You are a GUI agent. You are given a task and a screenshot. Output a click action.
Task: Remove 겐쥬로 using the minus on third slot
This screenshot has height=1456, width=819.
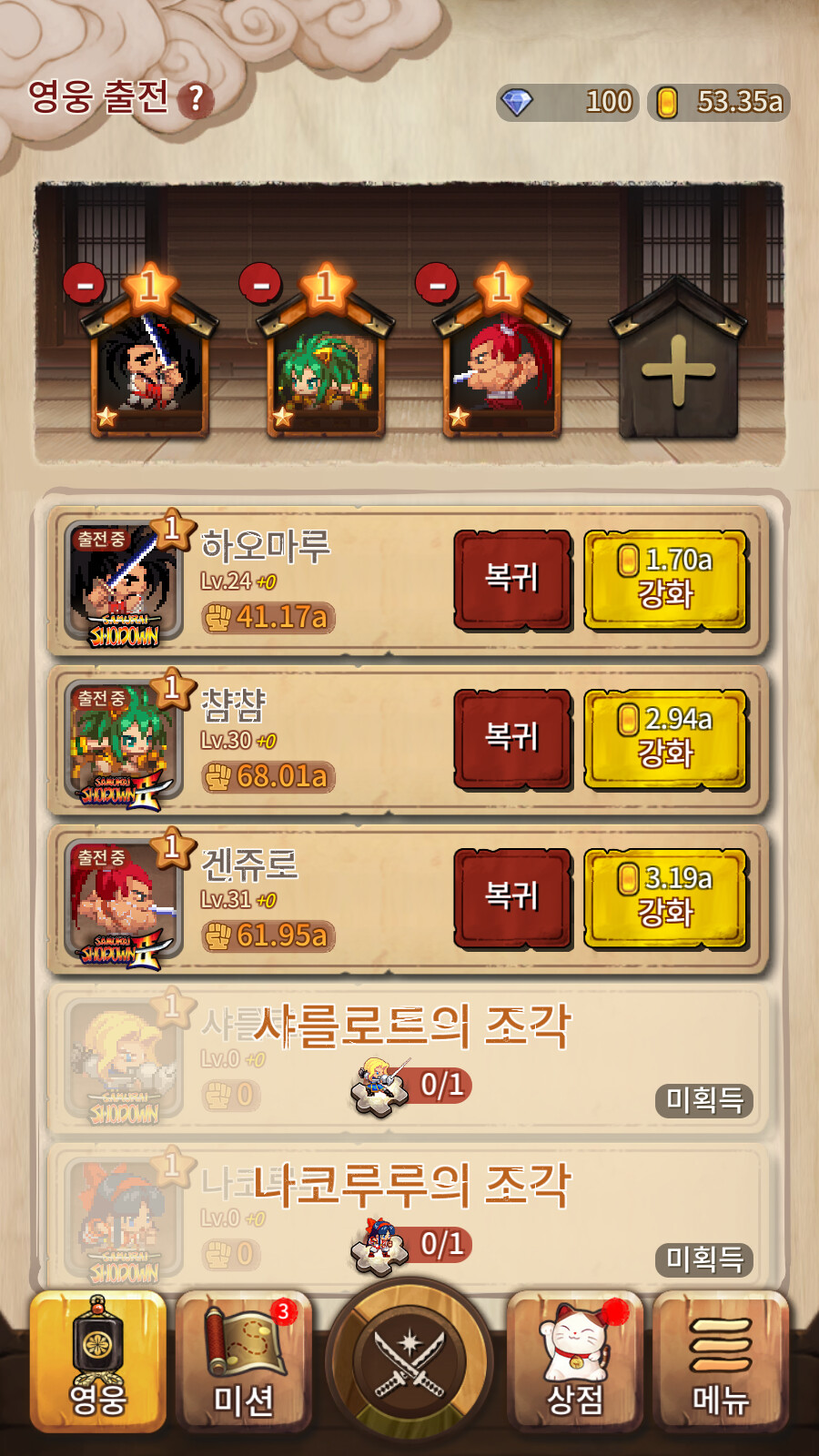click(438, 283)
